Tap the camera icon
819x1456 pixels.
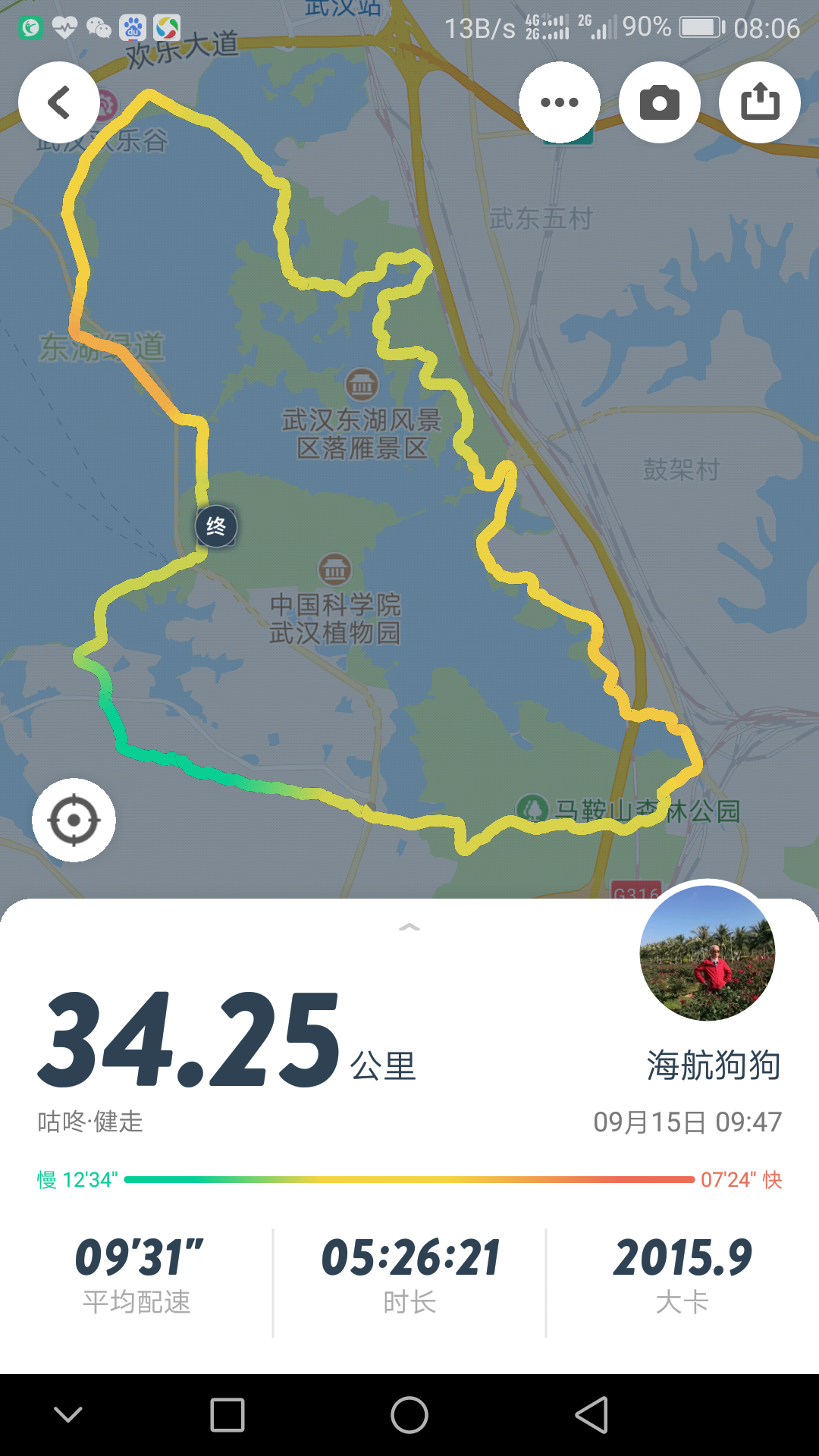point(660,102)
